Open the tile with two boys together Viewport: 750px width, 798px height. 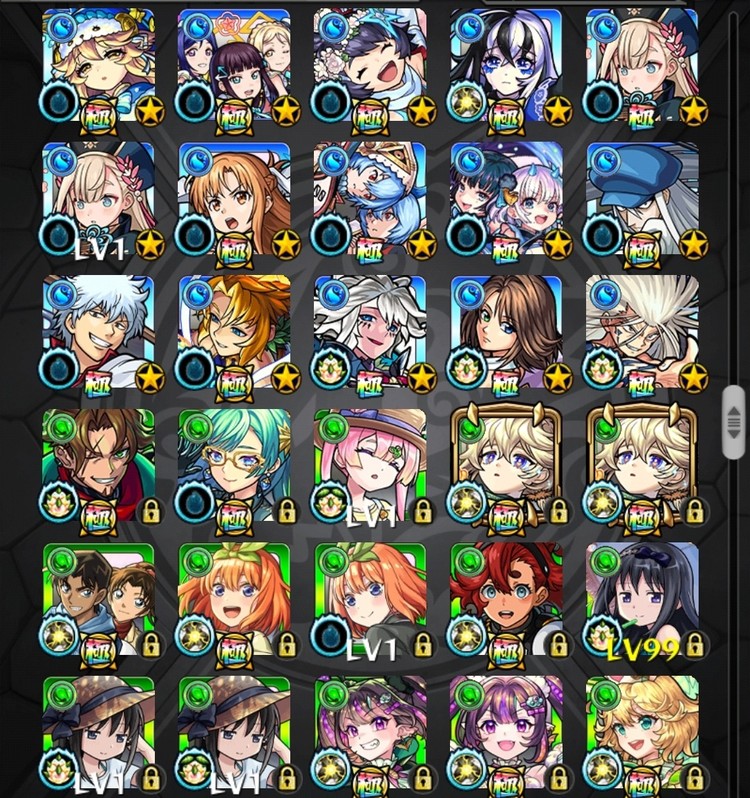(98, 598)
